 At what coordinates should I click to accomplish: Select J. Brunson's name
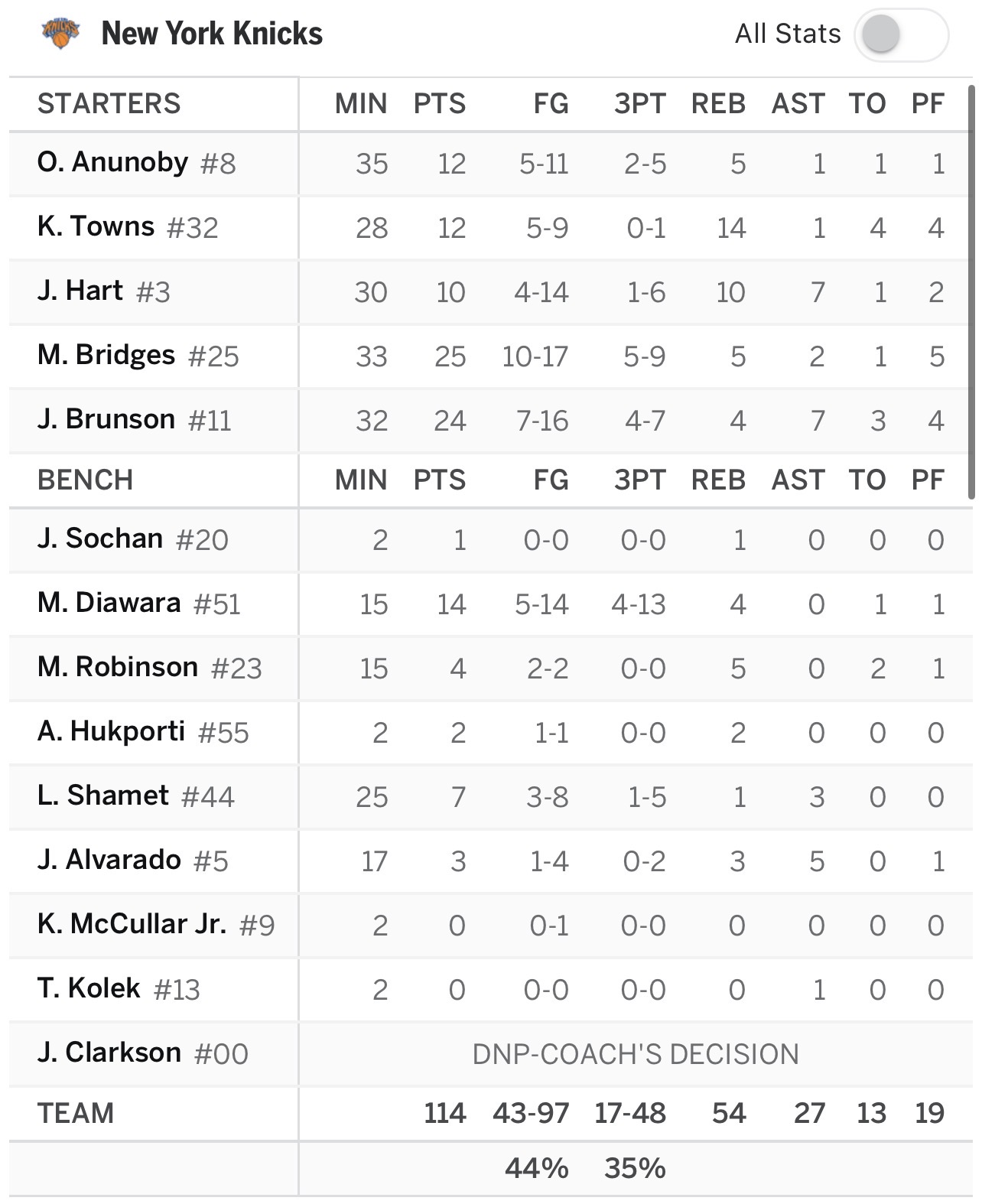point(106,419)
